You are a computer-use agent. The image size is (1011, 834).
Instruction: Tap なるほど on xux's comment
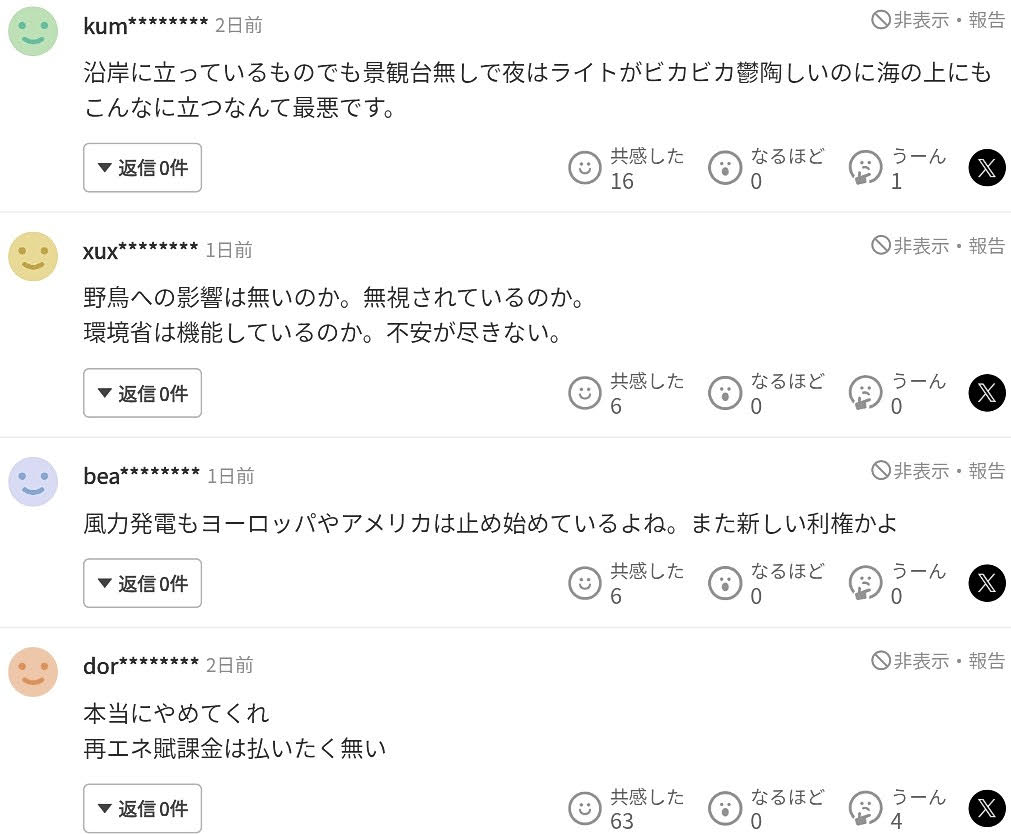click(x=725, y=392)
